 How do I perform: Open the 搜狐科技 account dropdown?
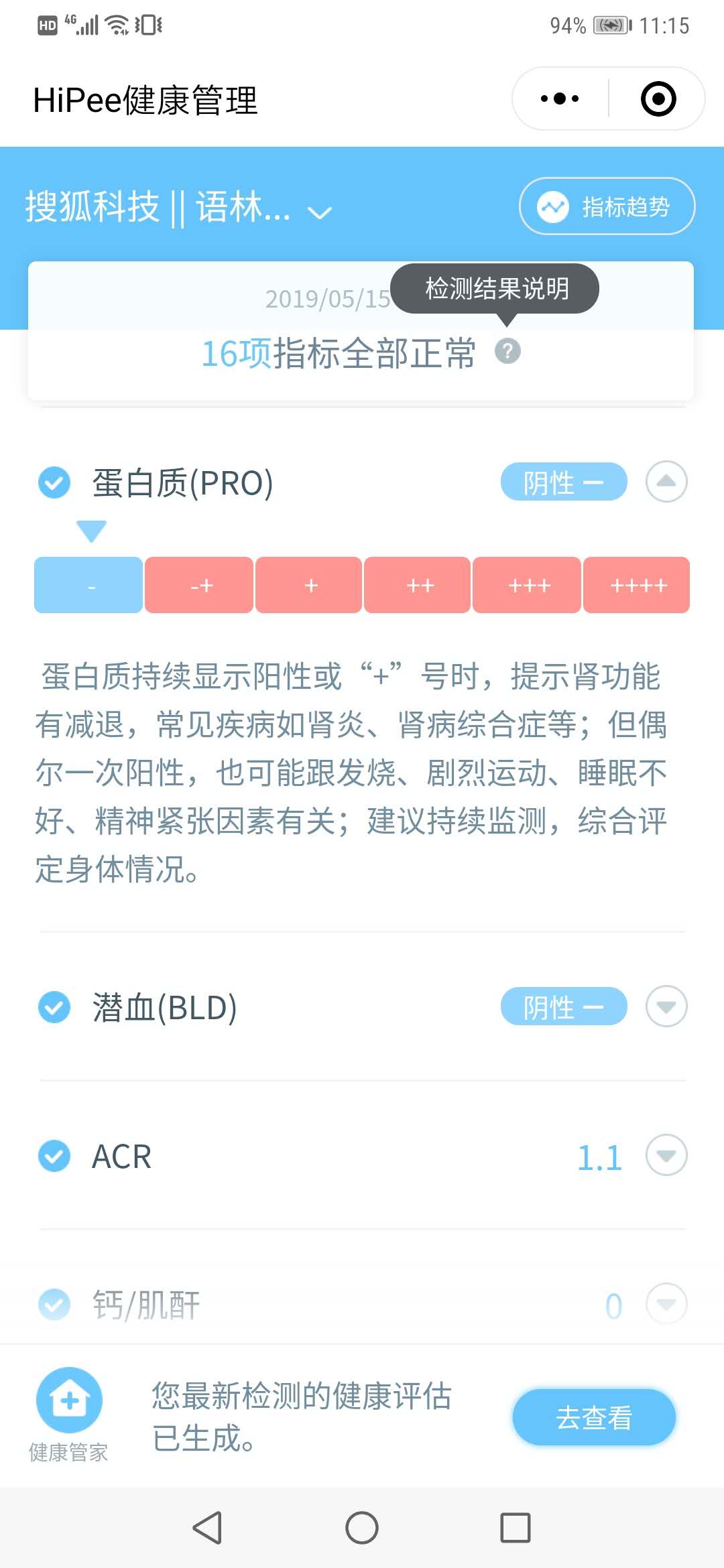[x=319, y=212]
